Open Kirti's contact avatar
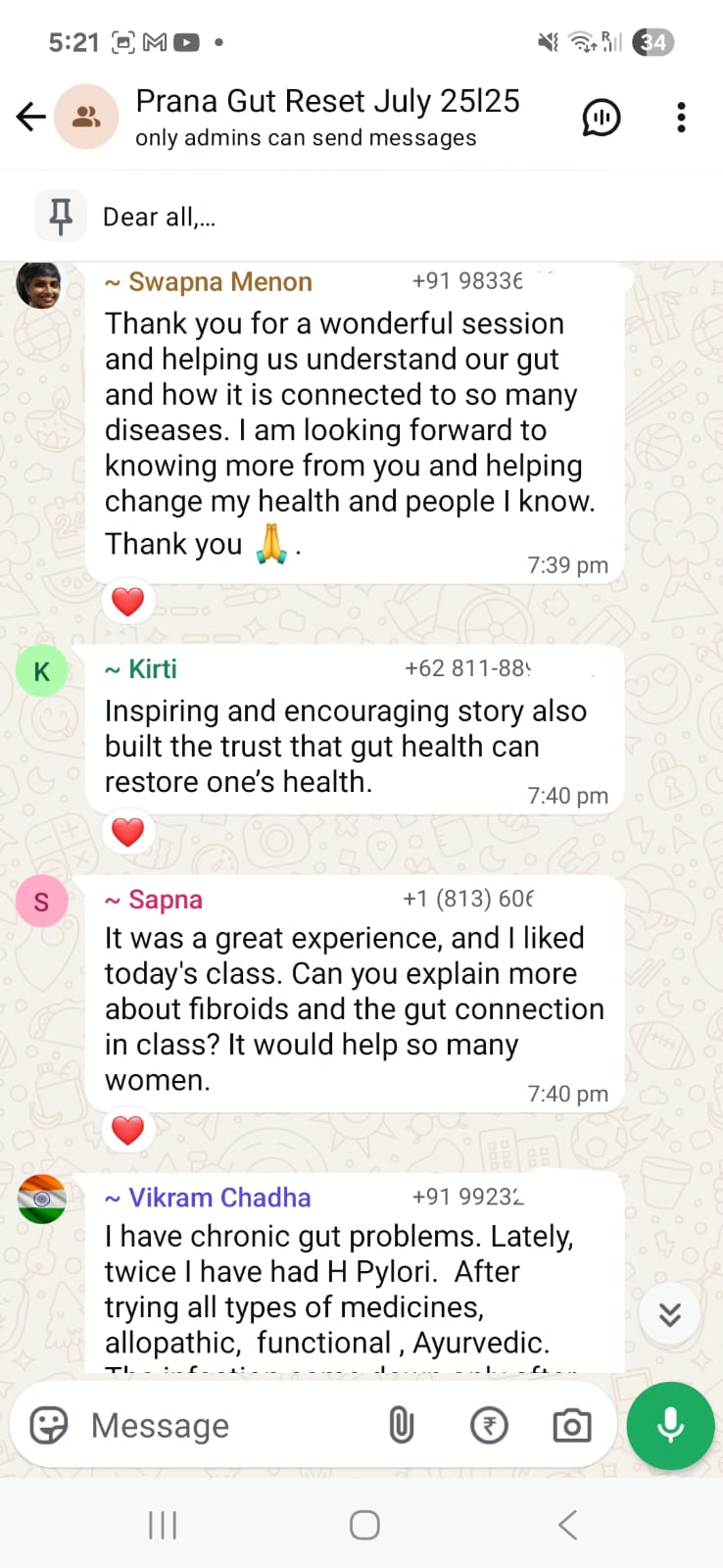 pos(41,671)
